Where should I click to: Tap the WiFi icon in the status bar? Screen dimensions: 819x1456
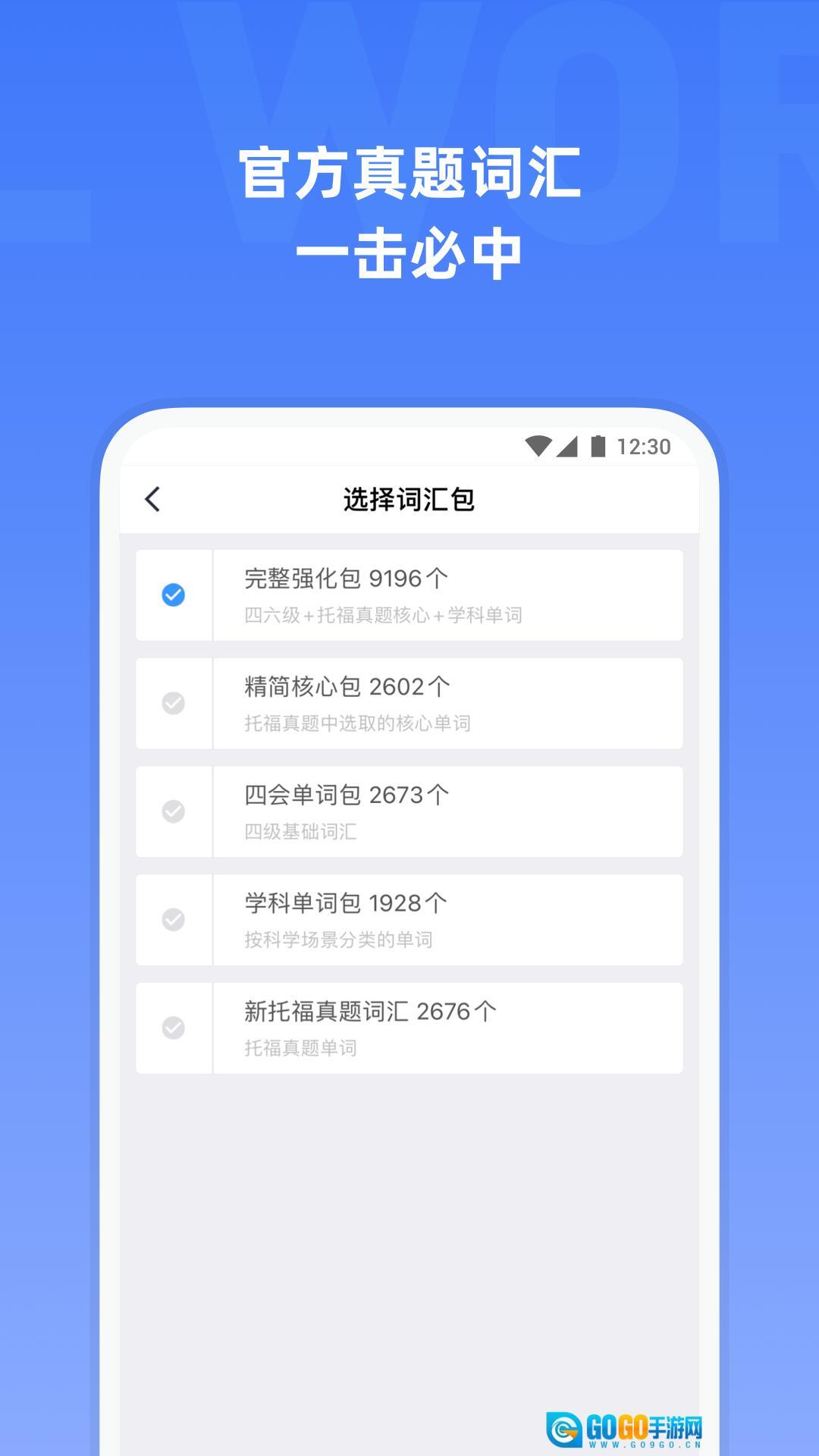(x=540, y=447)
